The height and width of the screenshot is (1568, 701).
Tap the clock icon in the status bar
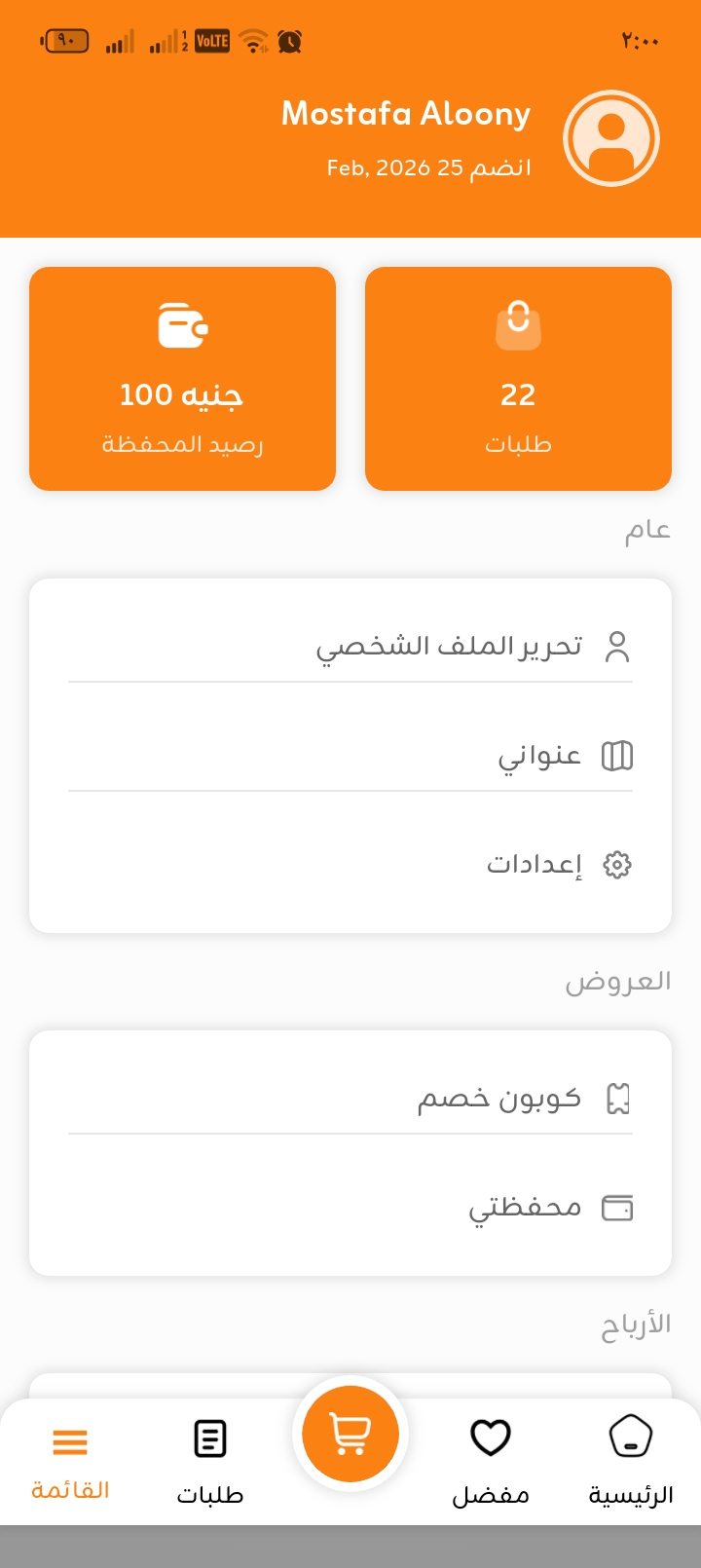coord(286,40)
